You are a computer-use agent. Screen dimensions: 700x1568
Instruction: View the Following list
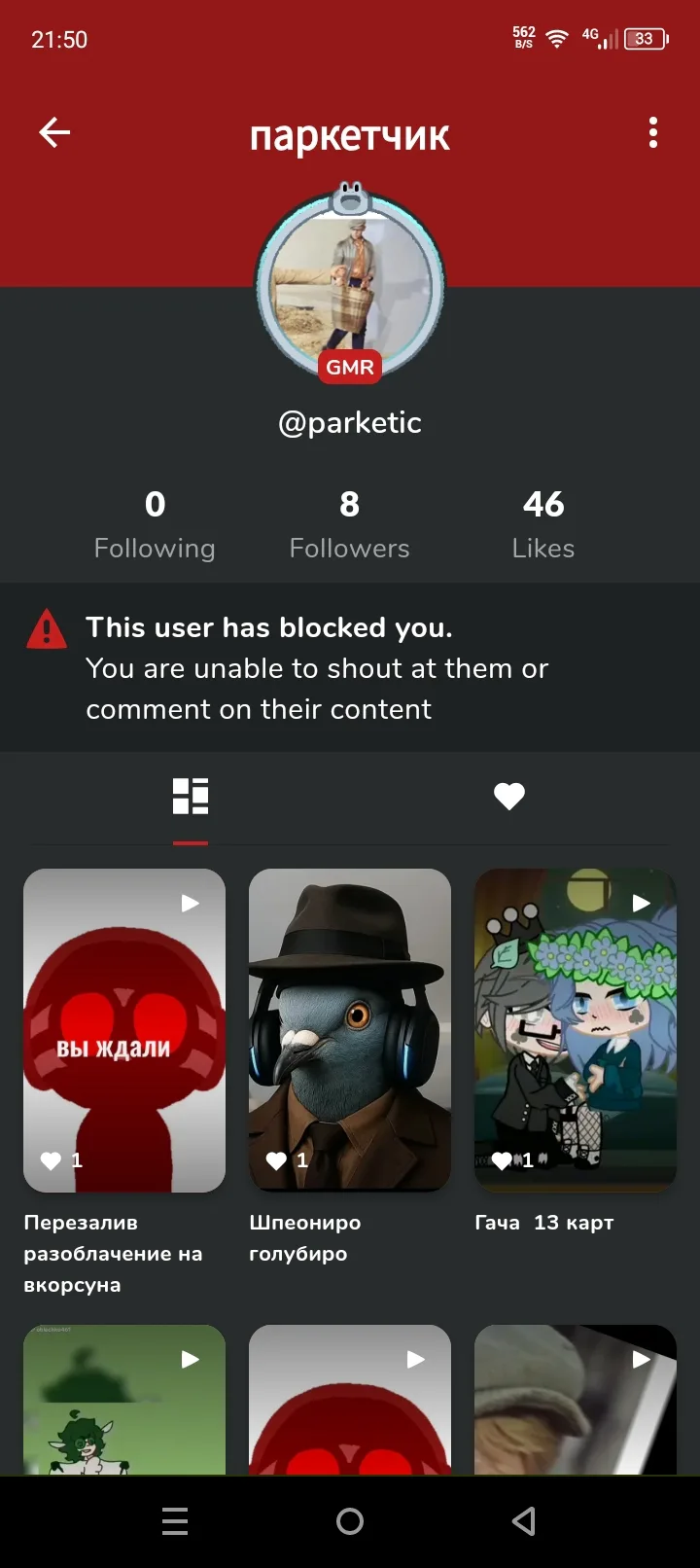click(x=155, y=523)
